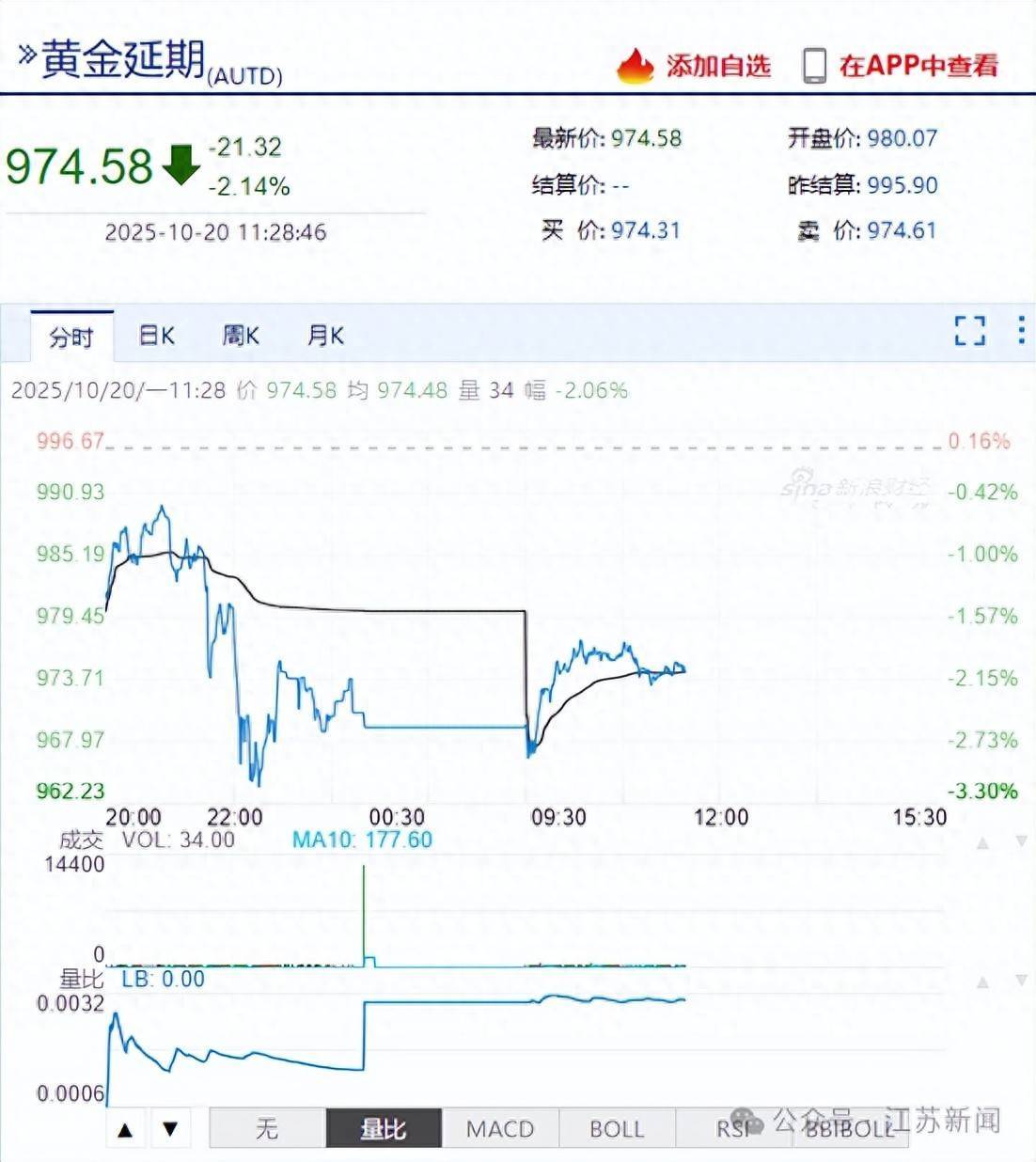The image size is (1036, 1162).
Task: Add gold AUTD to watchlist
Action: (x=696, y=66)
